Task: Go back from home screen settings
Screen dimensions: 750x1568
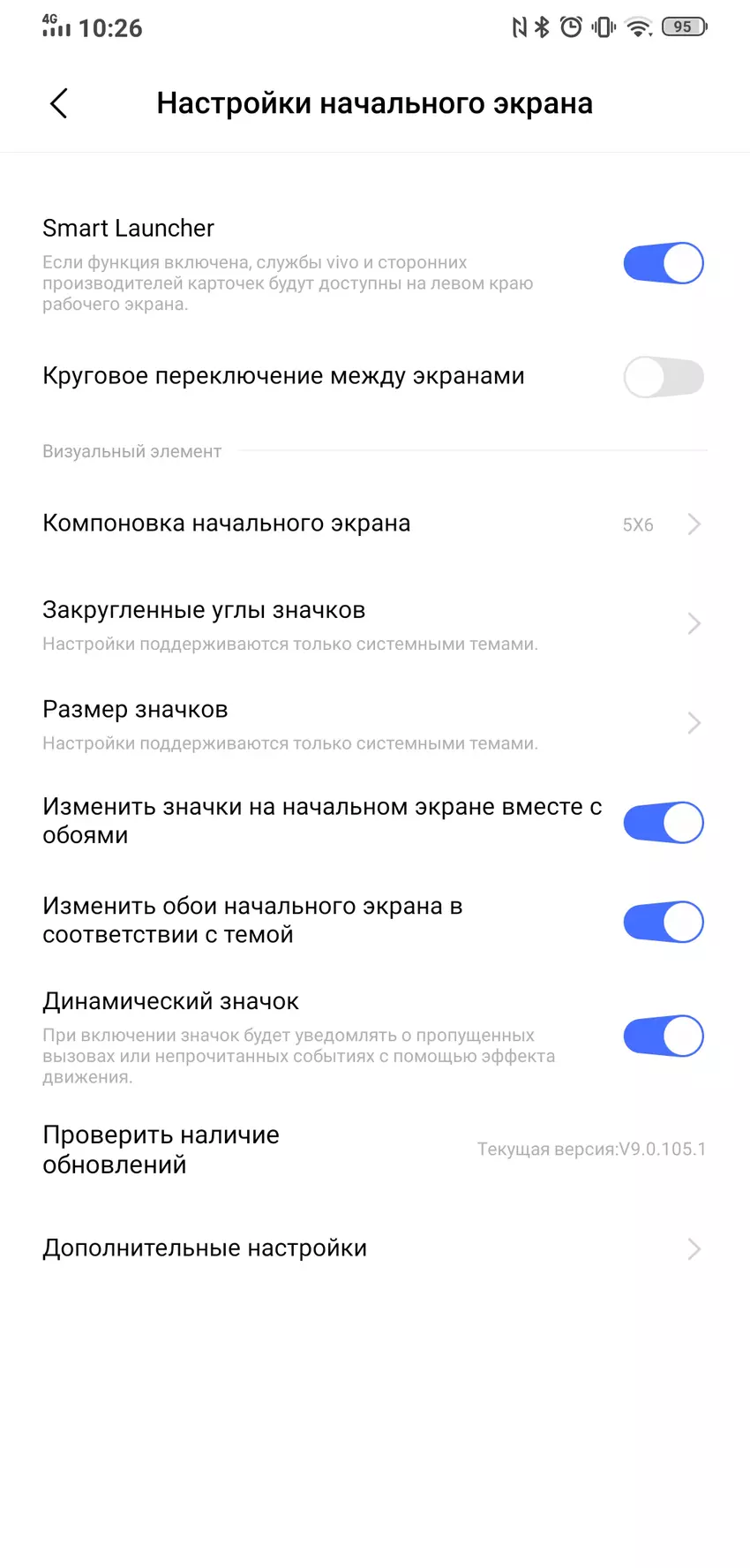Action: 59,104
